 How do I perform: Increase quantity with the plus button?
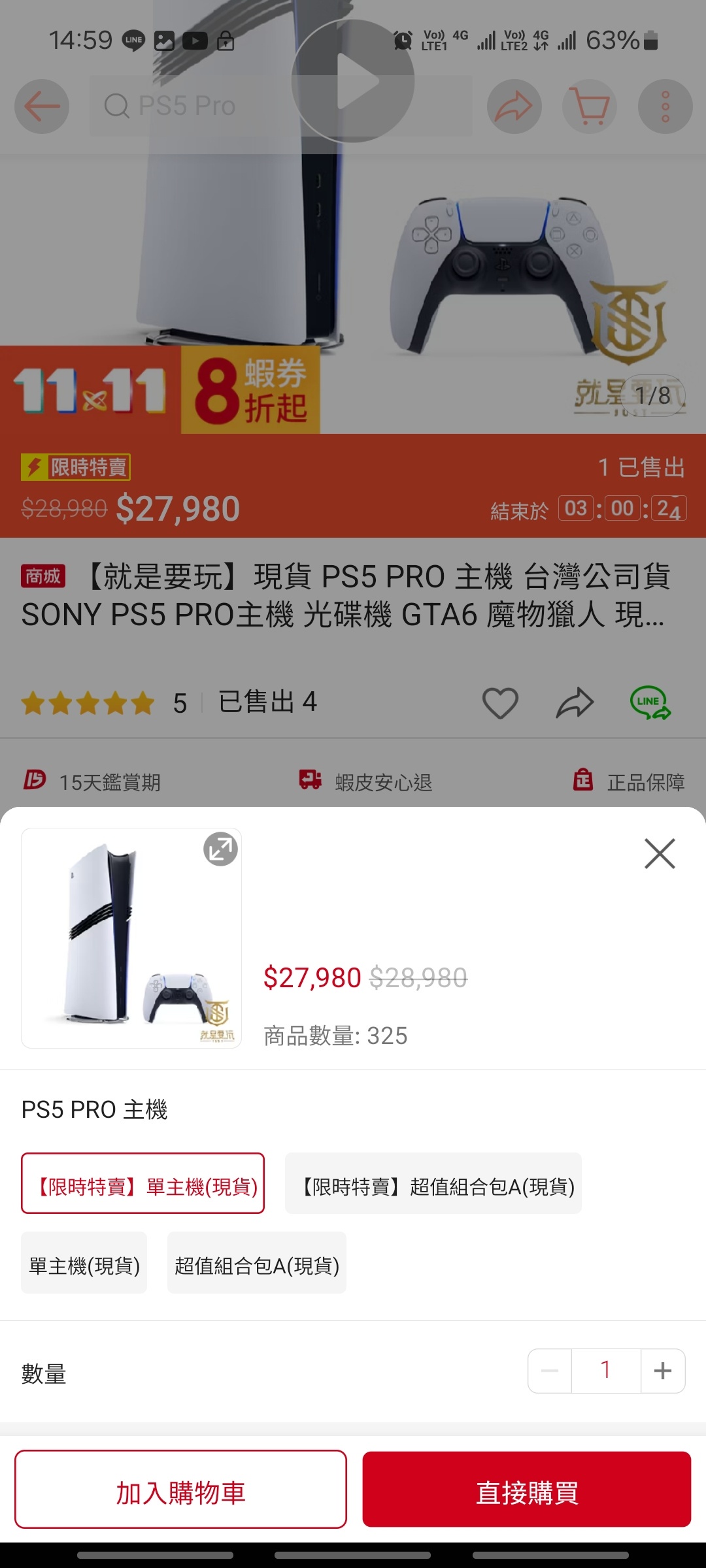(x=662, y=1371)
